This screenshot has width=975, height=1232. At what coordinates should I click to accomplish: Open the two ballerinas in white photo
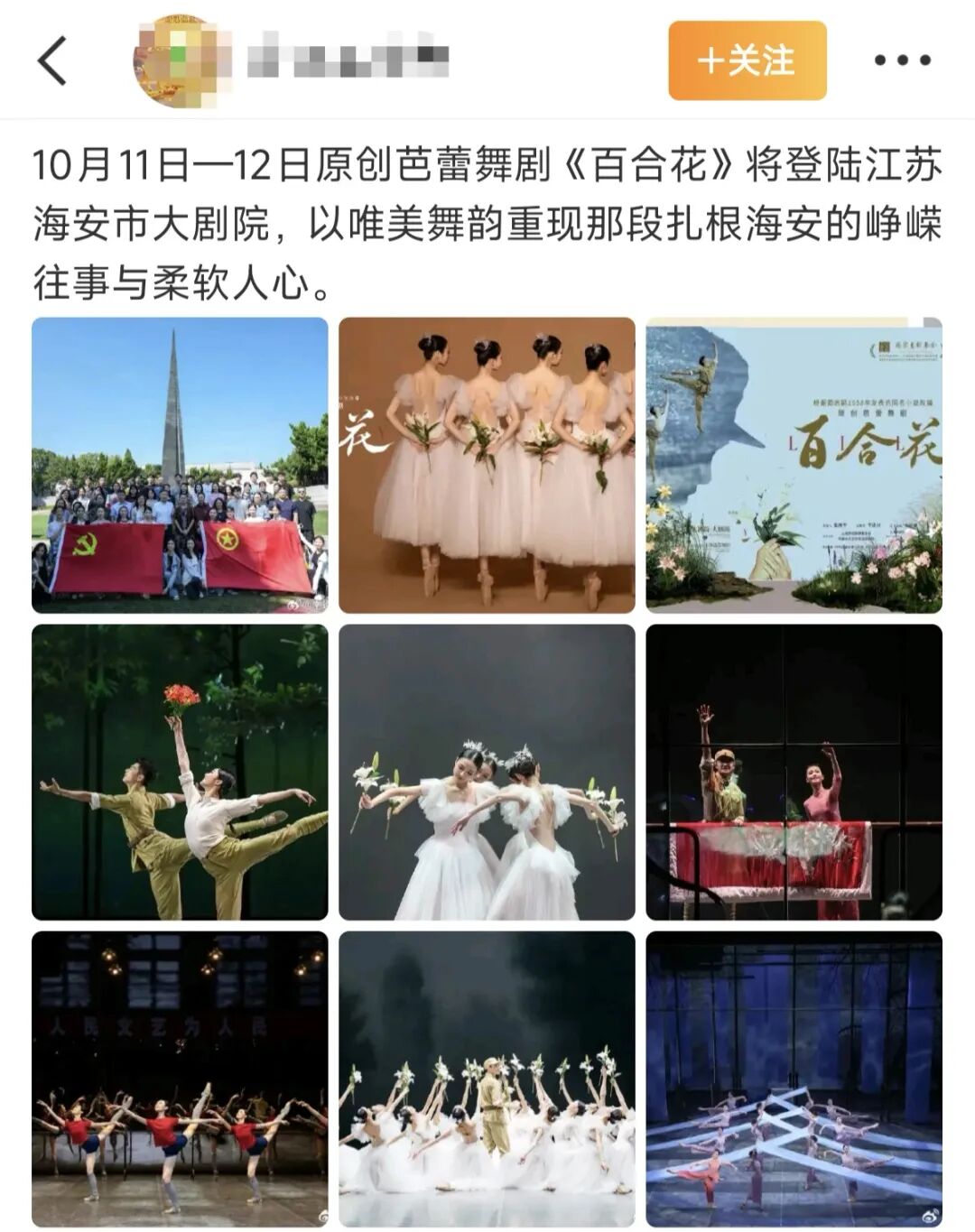pyautogui.click(x=487, y=772)
